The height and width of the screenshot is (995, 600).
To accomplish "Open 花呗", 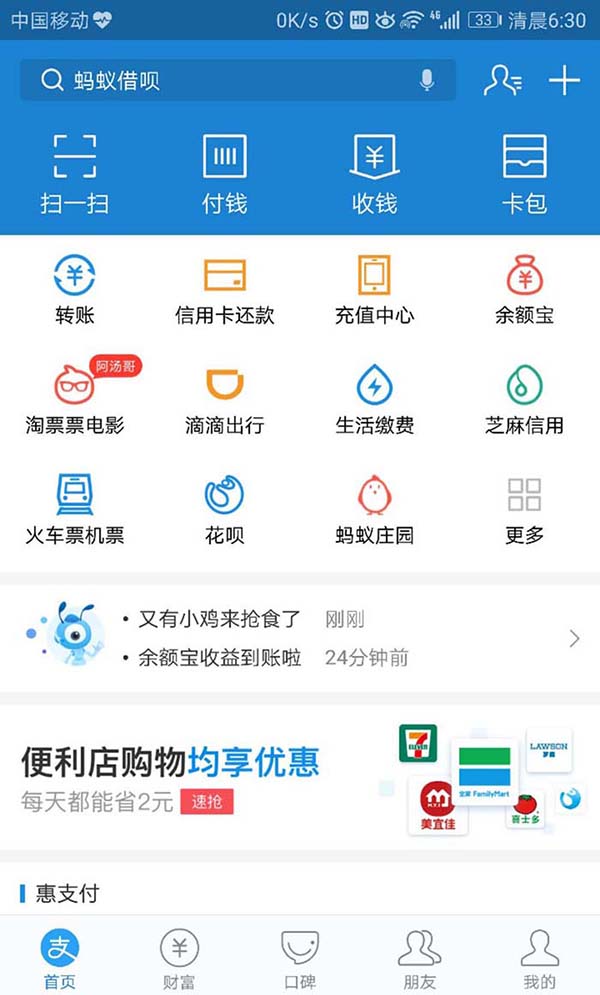I will coord(225,508).
